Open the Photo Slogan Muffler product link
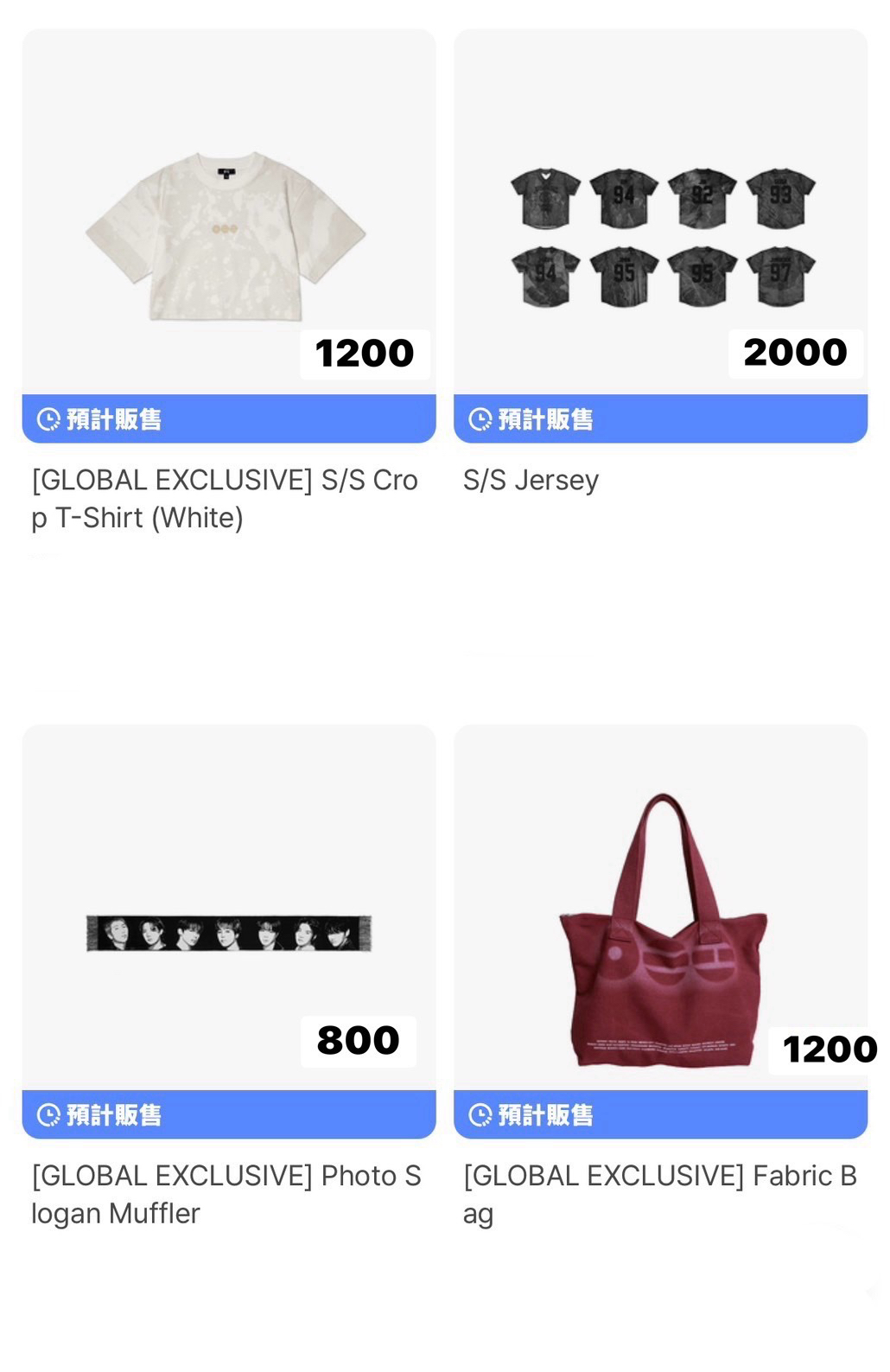The width and height of the screenshot is (890, 1372). 226,1194
